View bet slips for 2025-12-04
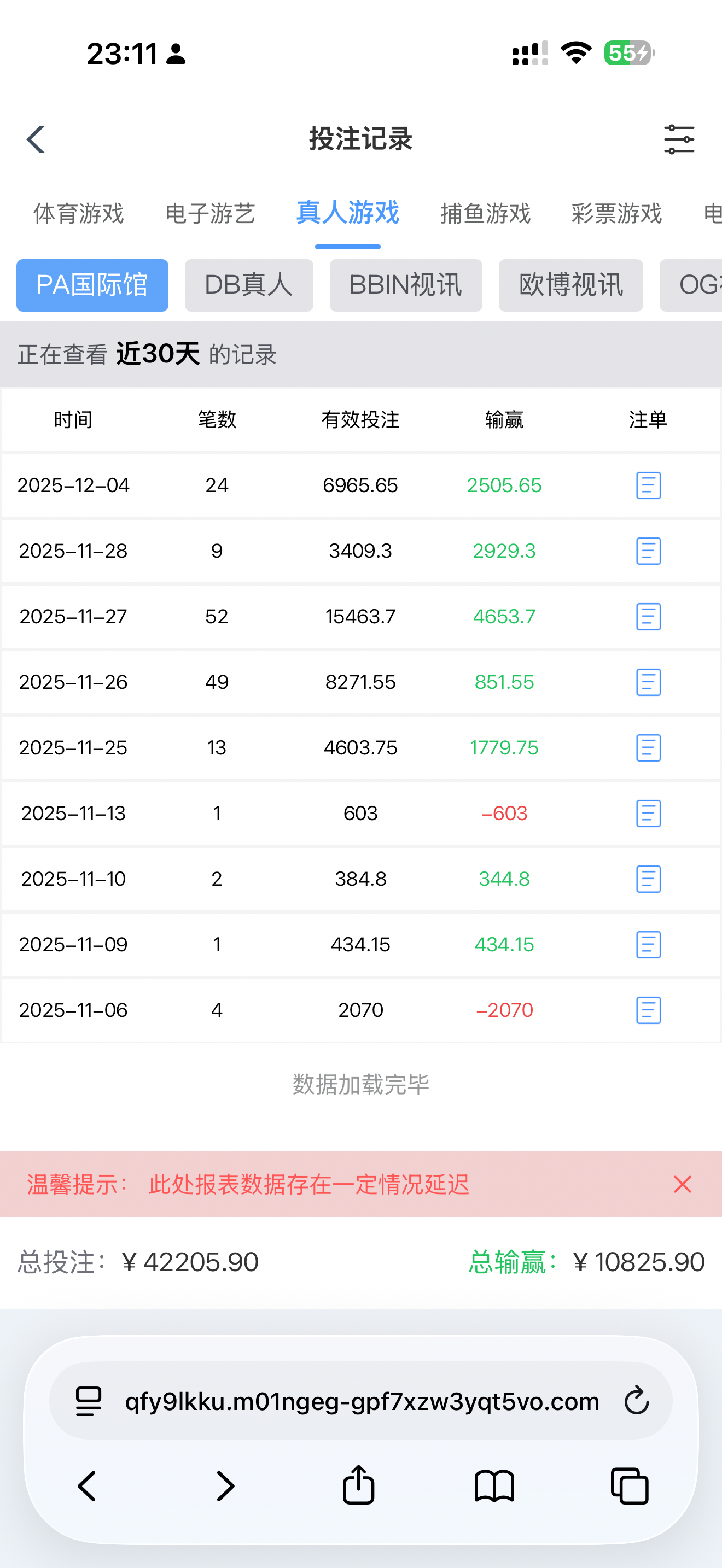Viewport: 722px width, 1568px height. pos(648,485)
